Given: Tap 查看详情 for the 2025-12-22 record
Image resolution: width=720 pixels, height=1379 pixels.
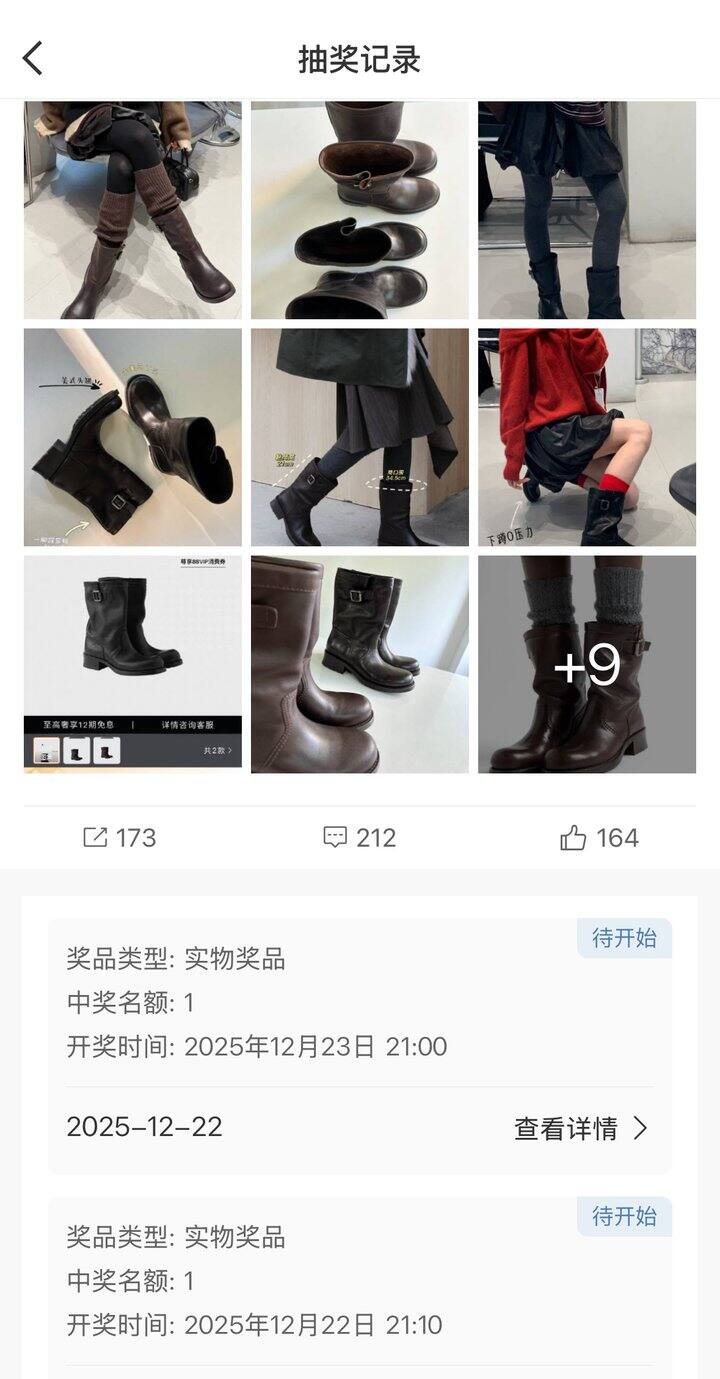Looking at the screenshot, I should coord(581,1129).
